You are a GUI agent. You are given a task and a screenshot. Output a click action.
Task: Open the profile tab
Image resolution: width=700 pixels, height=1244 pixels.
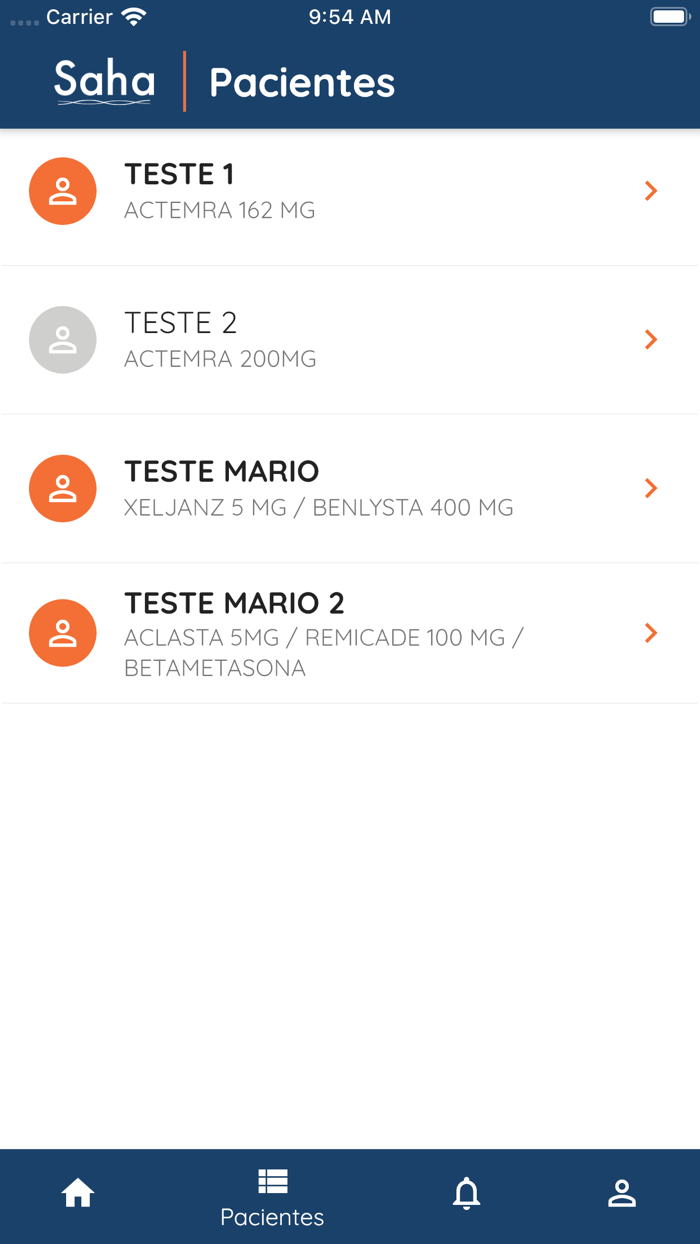click(x=622, y=1194)
